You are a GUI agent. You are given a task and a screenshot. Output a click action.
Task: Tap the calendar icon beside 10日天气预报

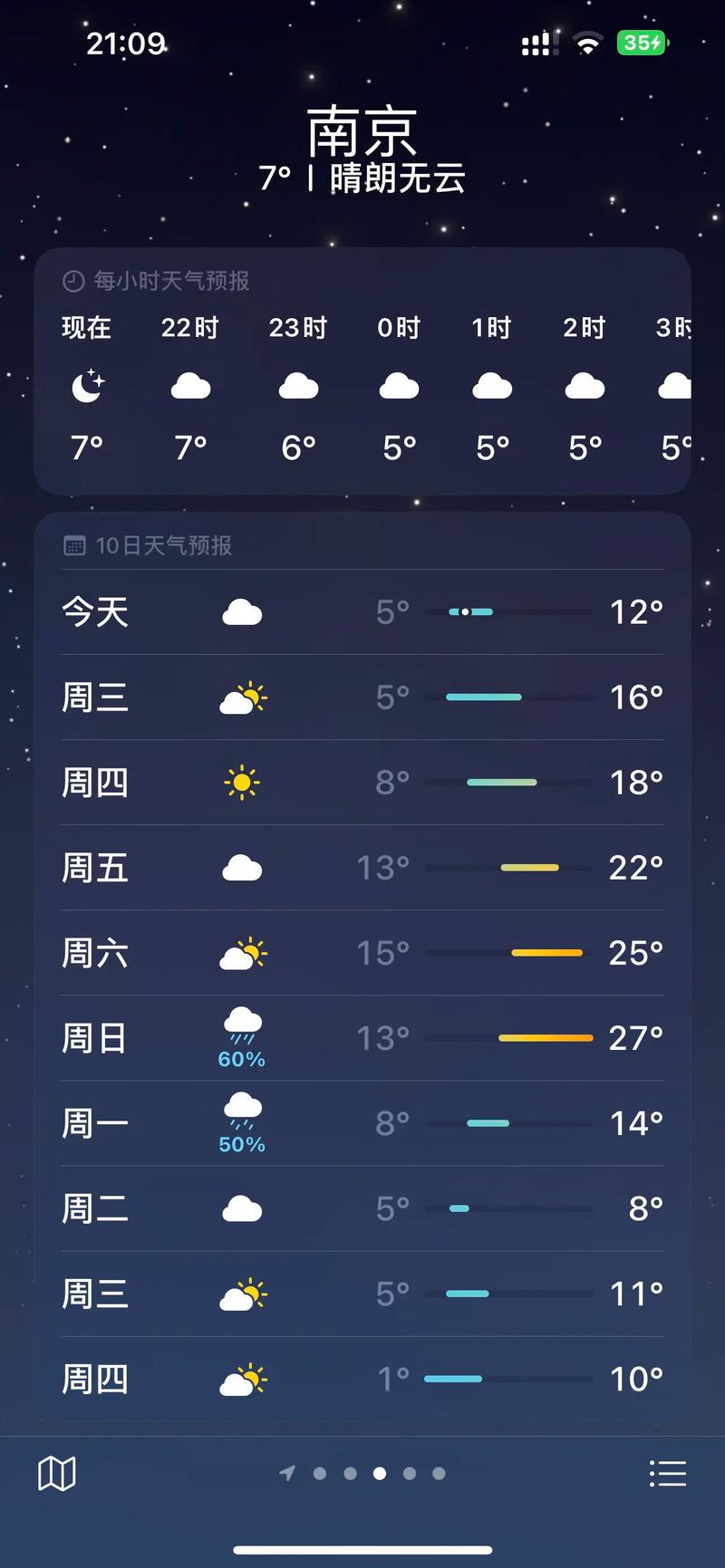[x=74, y=545]
